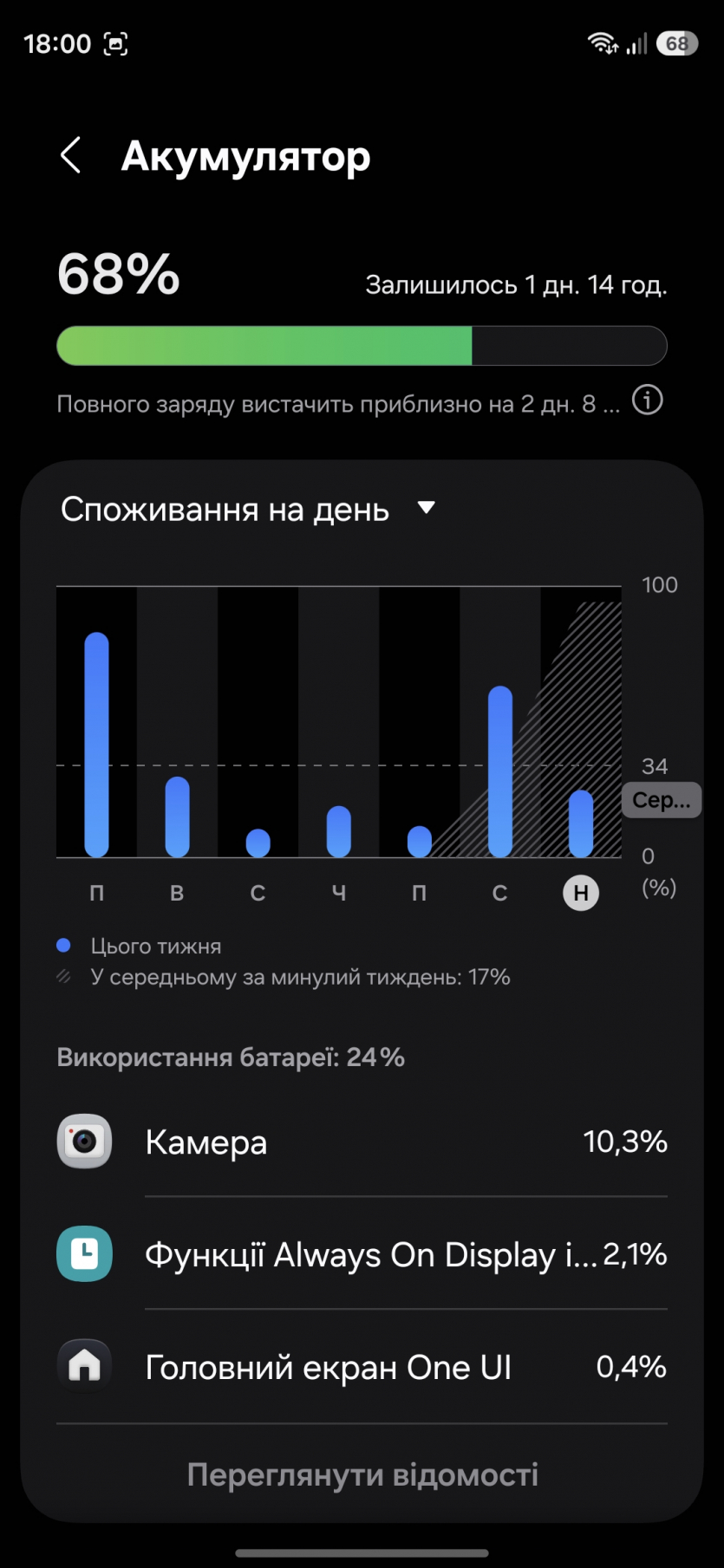This screenshot has height=1568, width=724.
Task: Select the highlighted Н day in the chart
Action: (581, 892)
